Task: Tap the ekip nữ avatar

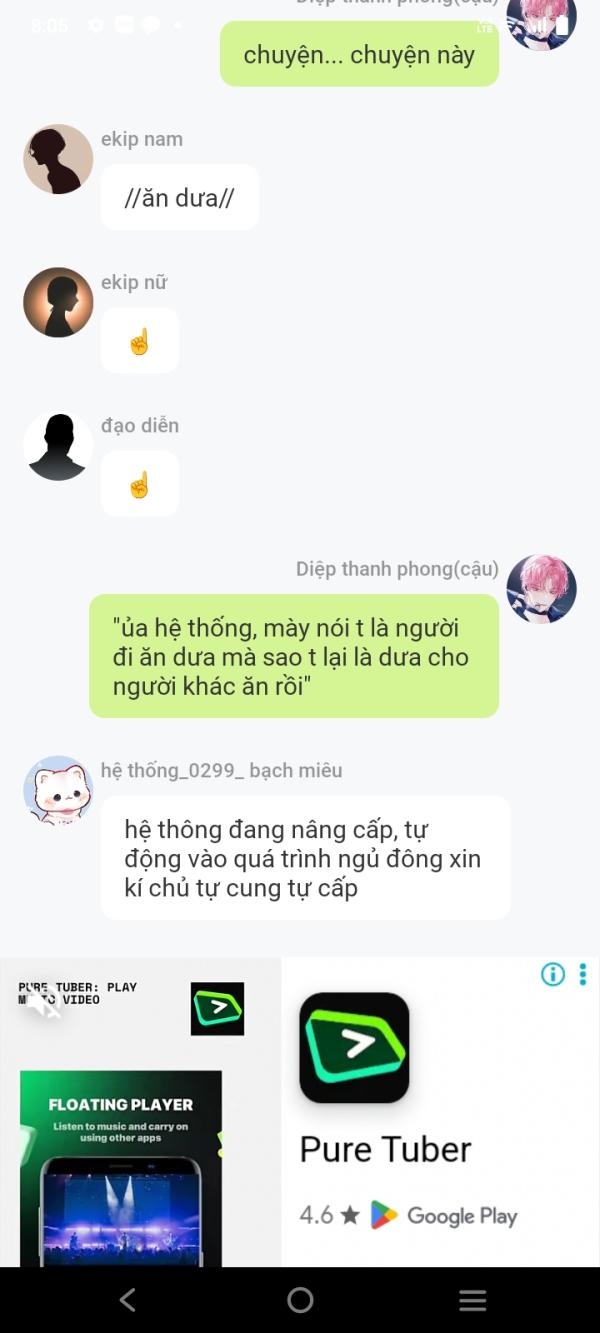Action: pyautogui.click(x=58, y=302)
